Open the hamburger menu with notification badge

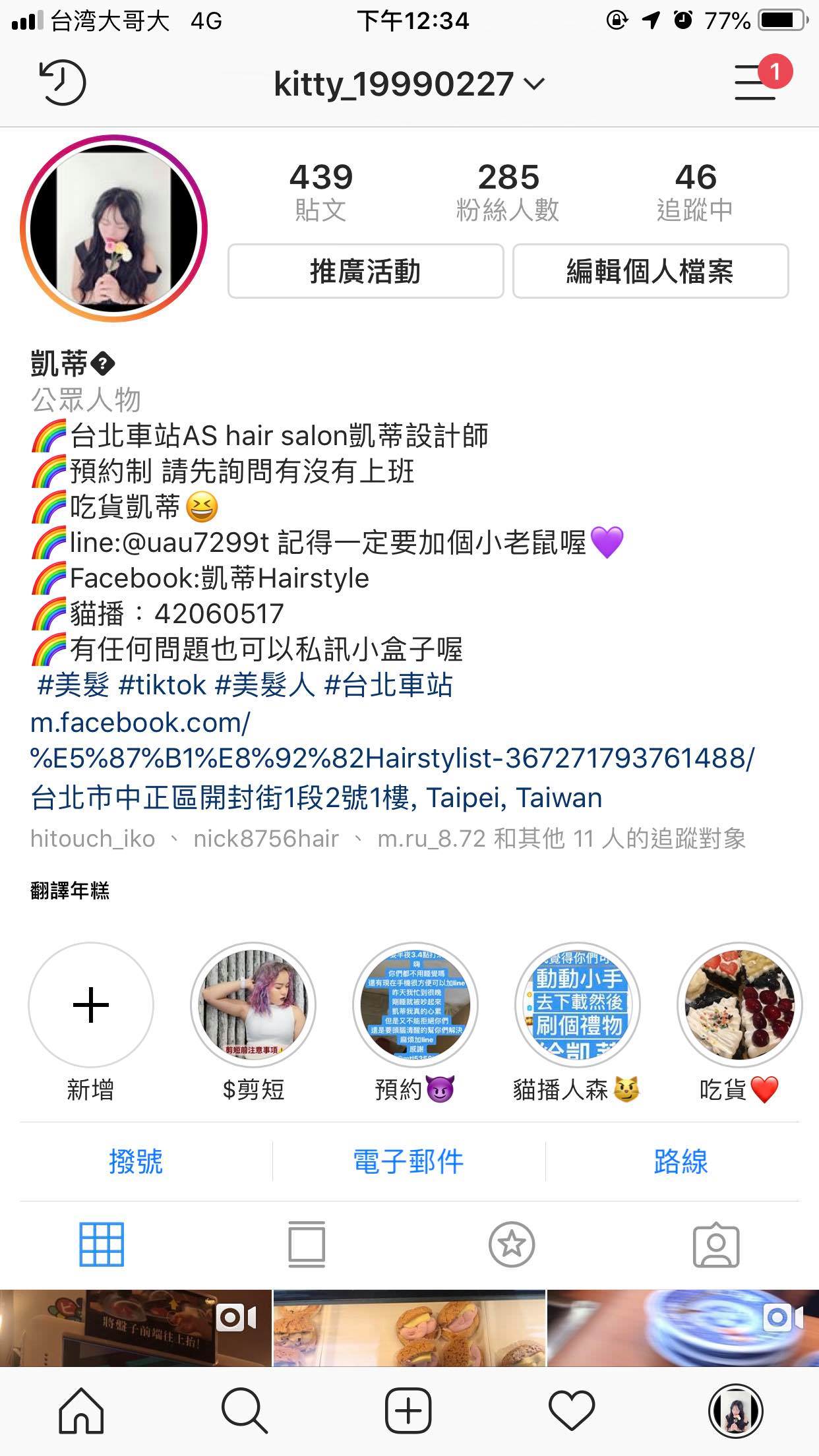[x=757, y=82]
